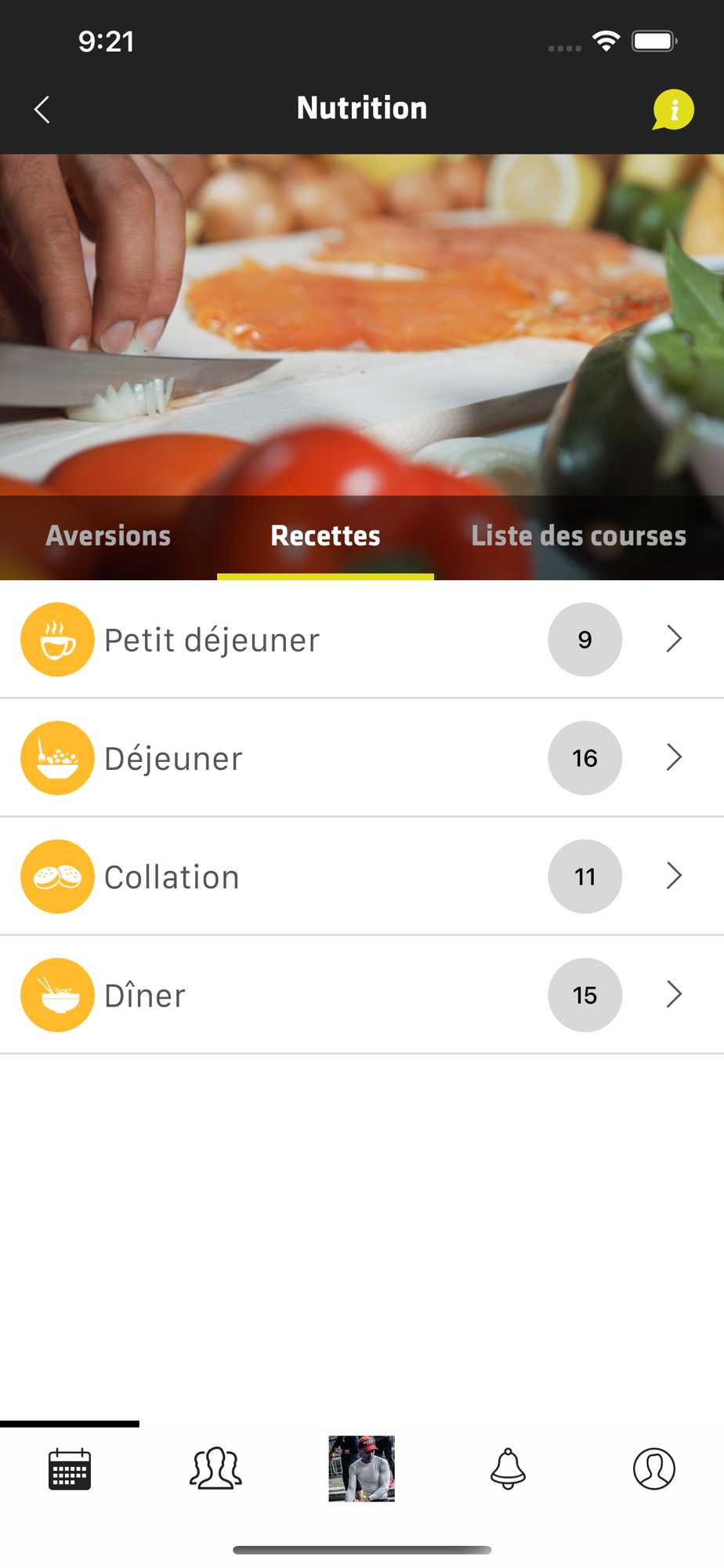
Task: Switch to Liste des courses tab
Action: click(x=578, y=536)
